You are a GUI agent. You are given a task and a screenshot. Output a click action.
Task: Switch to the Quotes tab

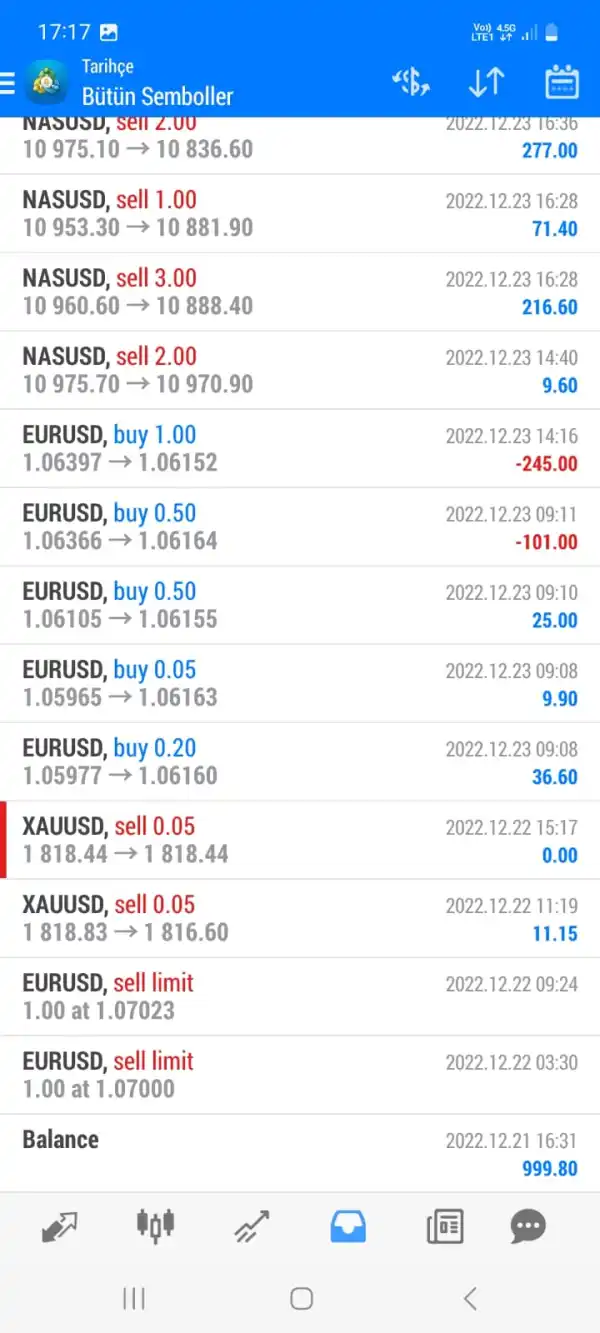pos(60,1225)
